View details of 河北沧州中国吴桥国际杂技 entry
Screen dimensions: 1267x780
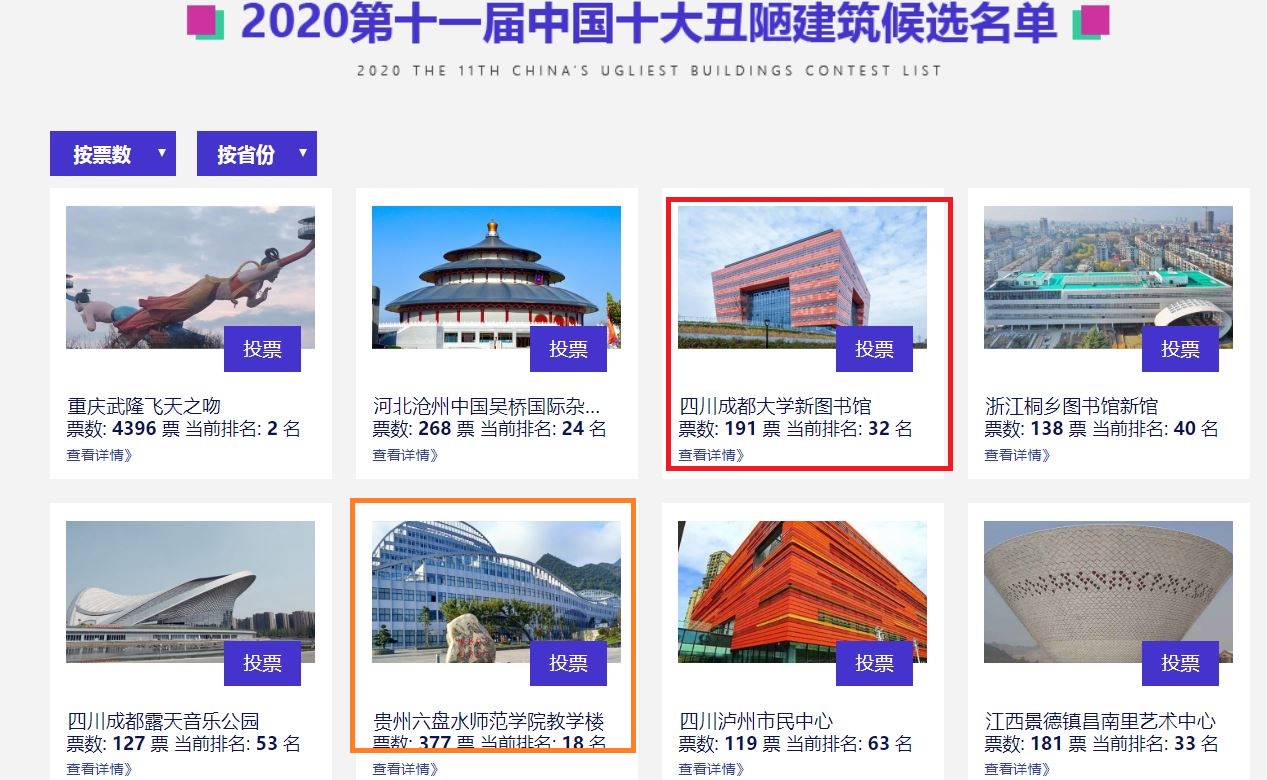tap(405, 455)
